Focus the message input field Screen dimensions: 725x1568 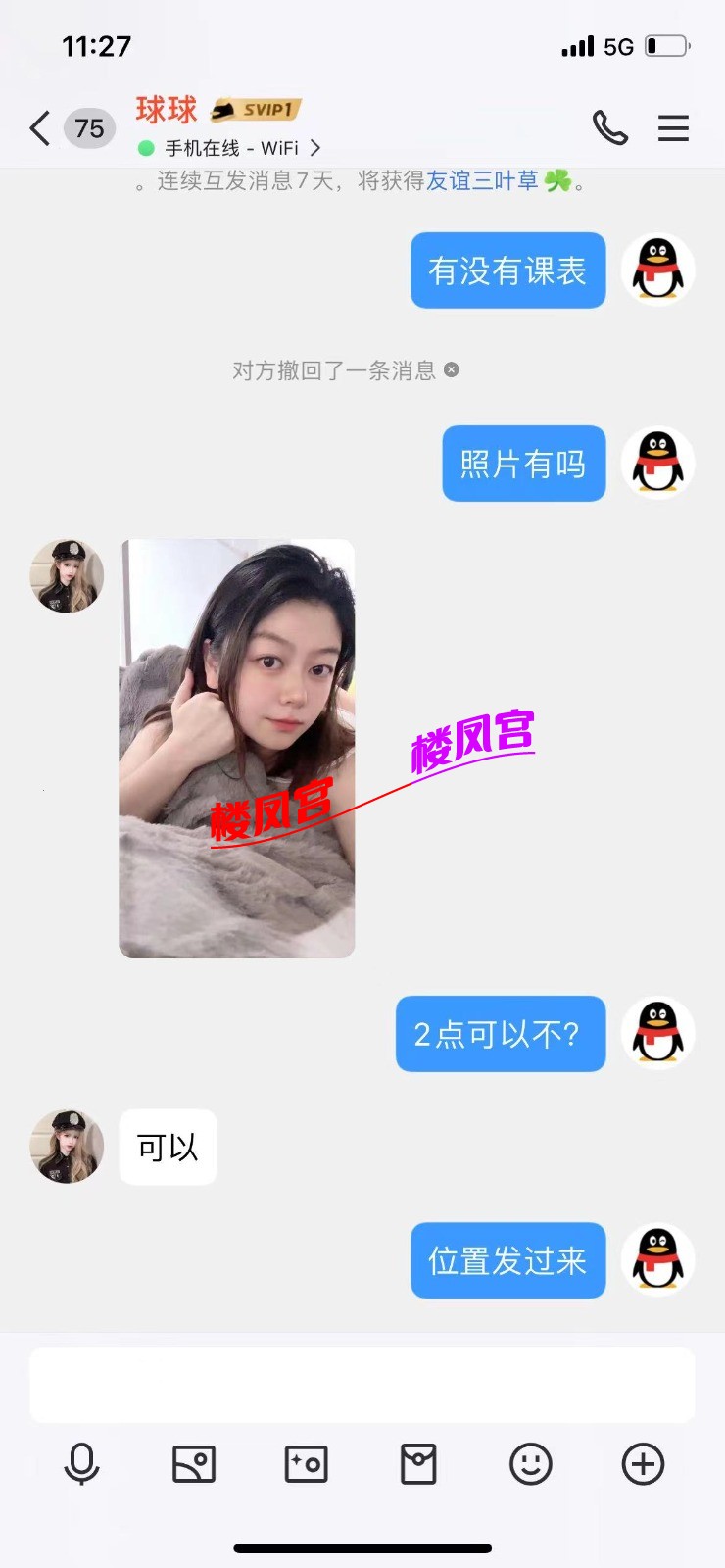pyautogui.click(x=362, y=1384)
